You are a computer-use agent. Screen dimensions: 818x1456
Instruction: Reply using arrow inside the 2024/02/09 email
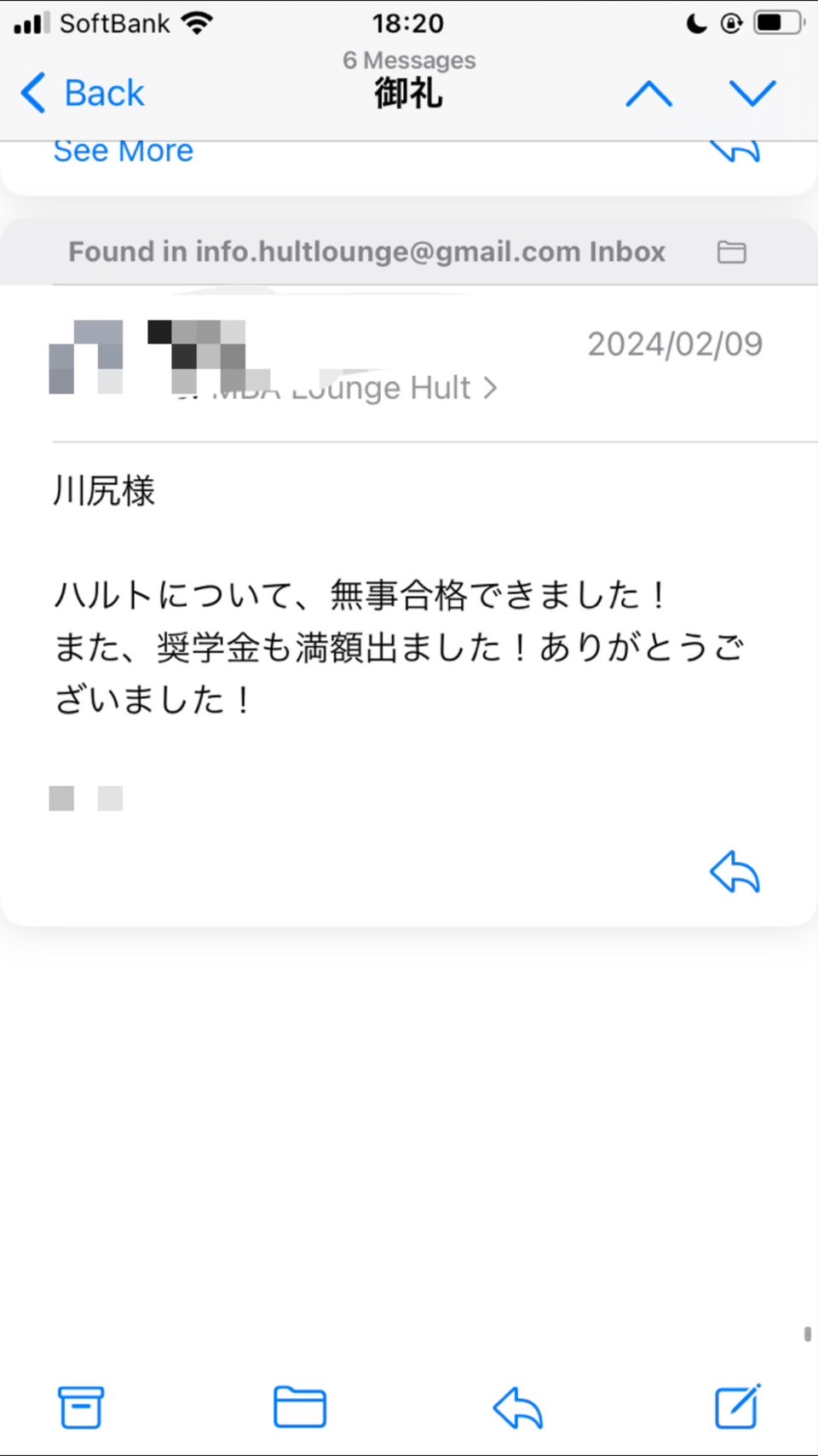click(x=734, y=872)
